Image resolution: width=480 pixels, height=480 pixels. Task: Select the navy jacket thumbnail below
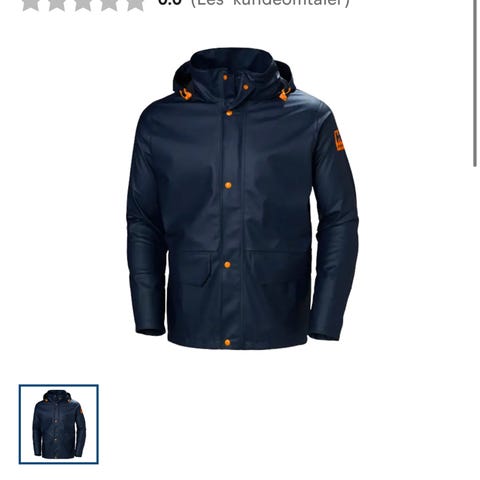(x=59, y=424)
